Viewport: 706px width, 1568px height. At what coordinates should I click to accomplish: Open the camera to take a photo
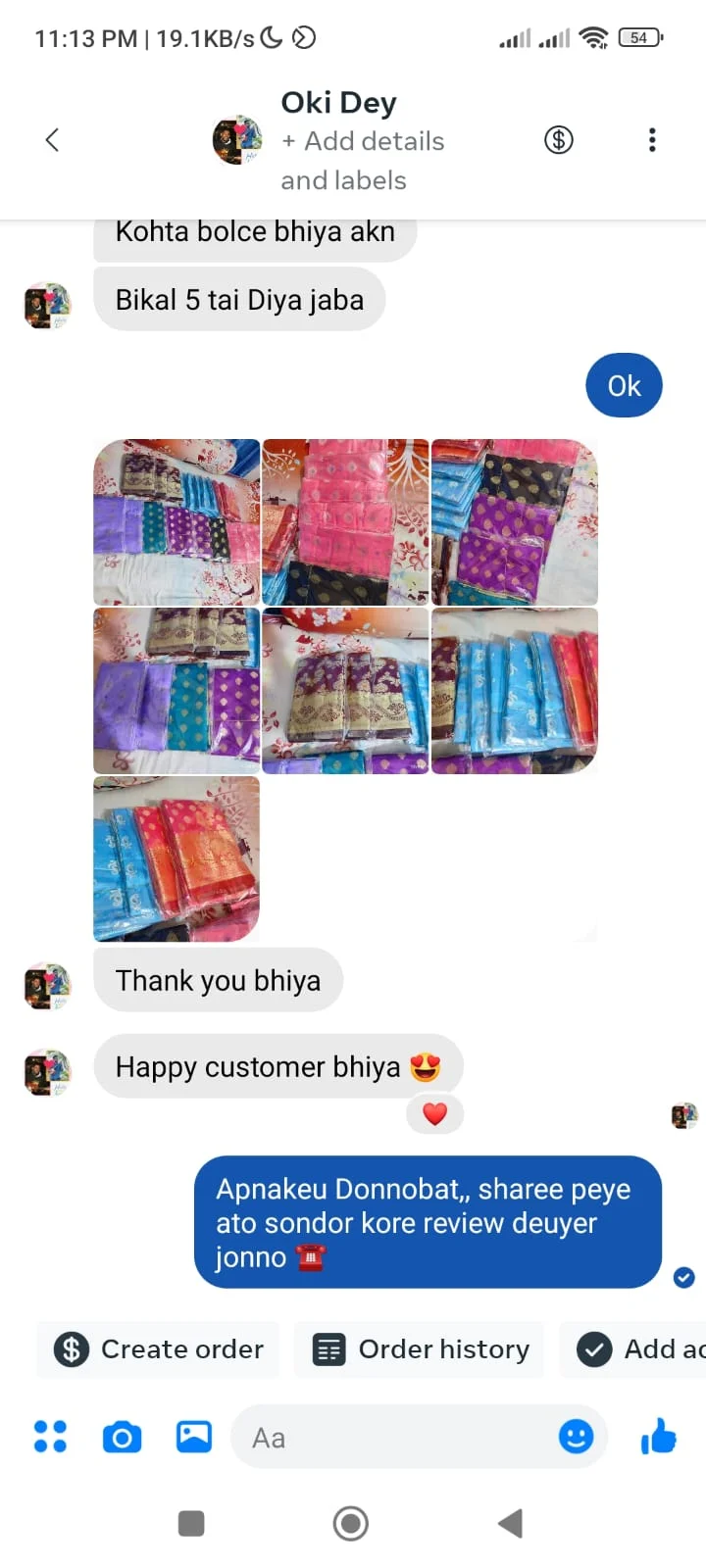(122, 1437)
